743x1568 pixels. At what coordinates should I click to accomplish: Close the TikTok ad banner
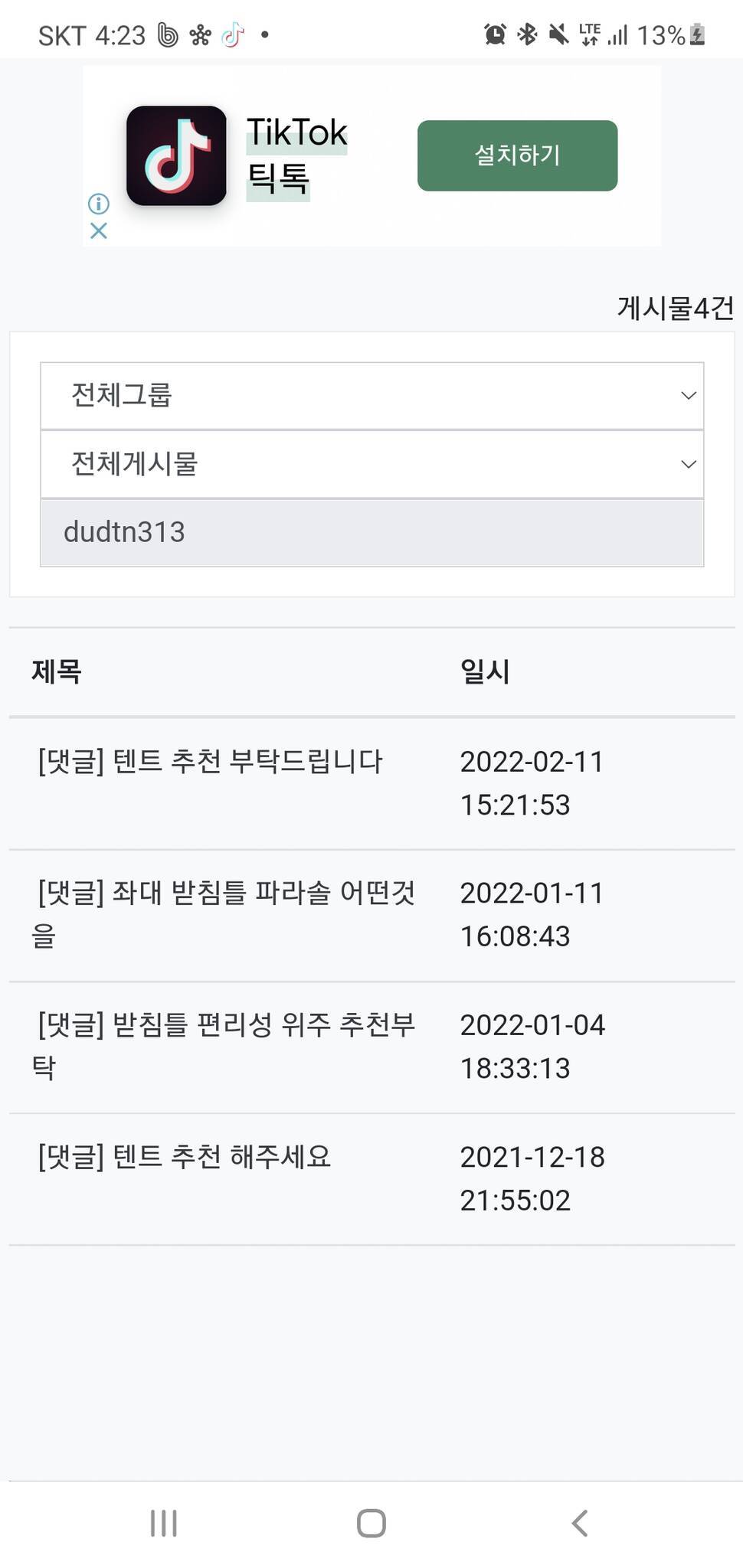coord(99,230)
